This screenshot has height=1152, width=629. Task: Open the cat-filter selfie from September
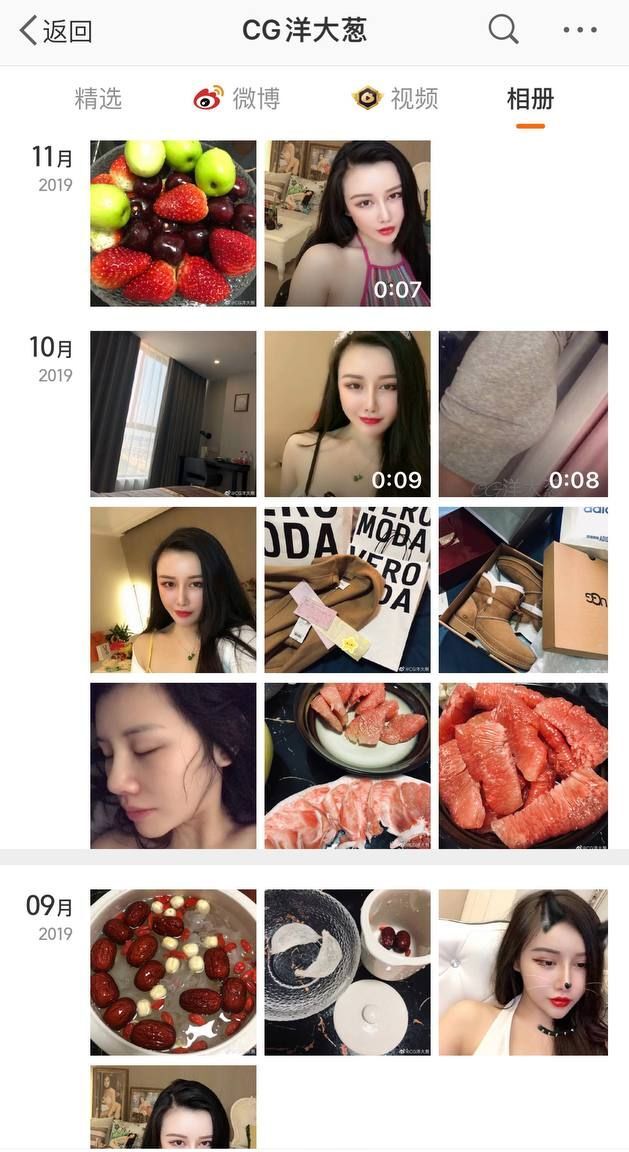coord(523,972)
